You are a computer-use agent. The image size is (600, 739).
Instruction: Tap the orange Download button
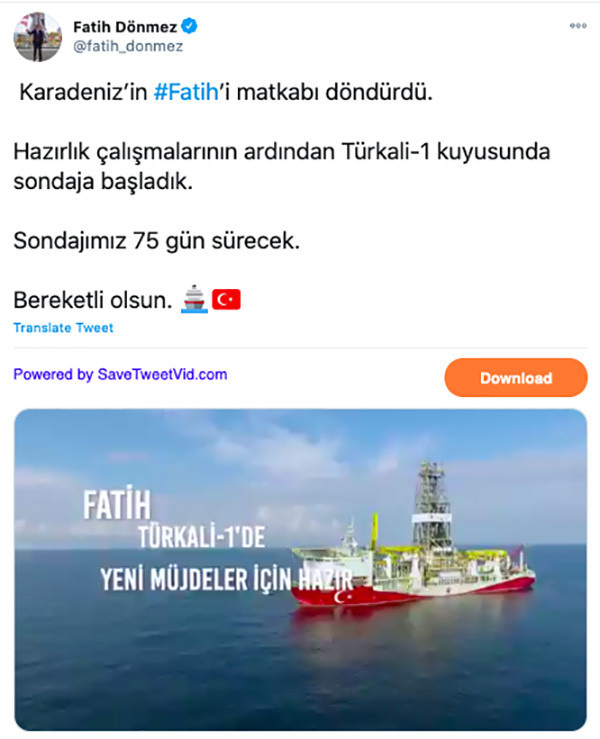pos(515,378)
